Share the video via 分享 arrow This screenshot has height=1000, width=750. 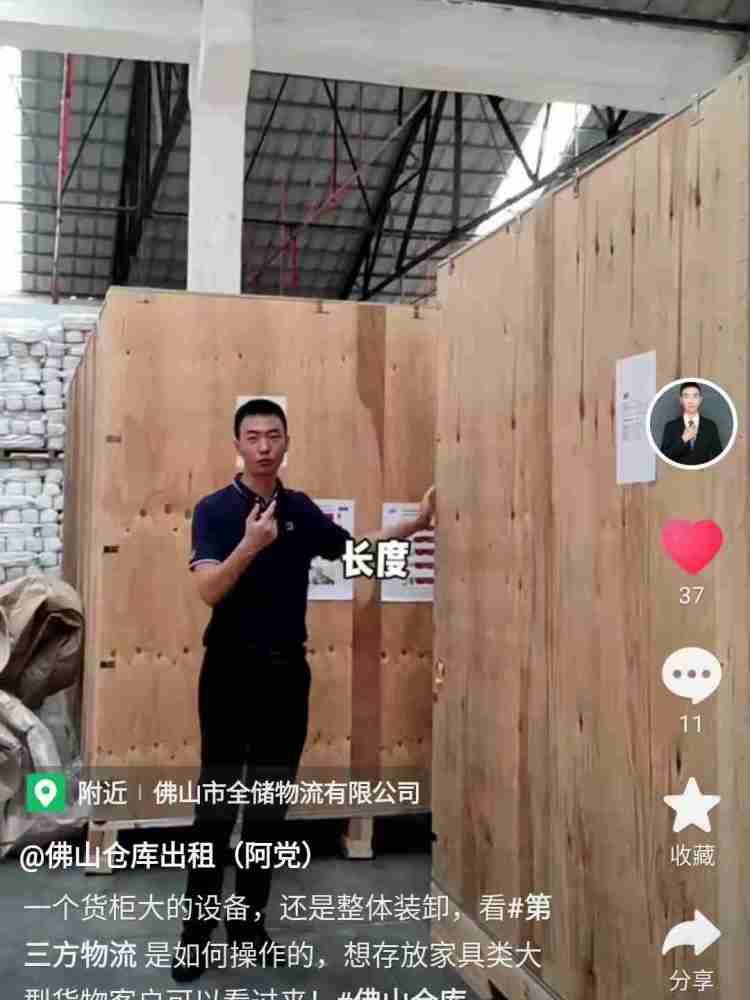click(x=692, y=934)
